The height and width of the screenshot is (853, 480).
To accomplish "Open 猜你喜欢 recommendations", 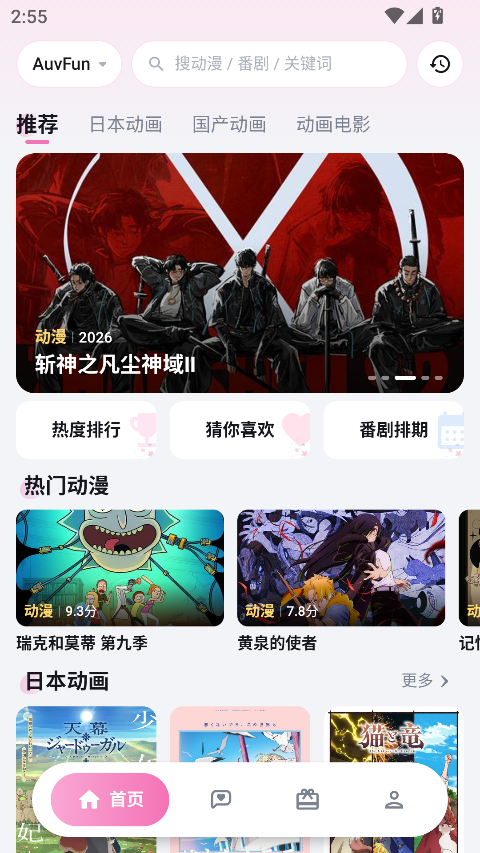I will (240, 430).
